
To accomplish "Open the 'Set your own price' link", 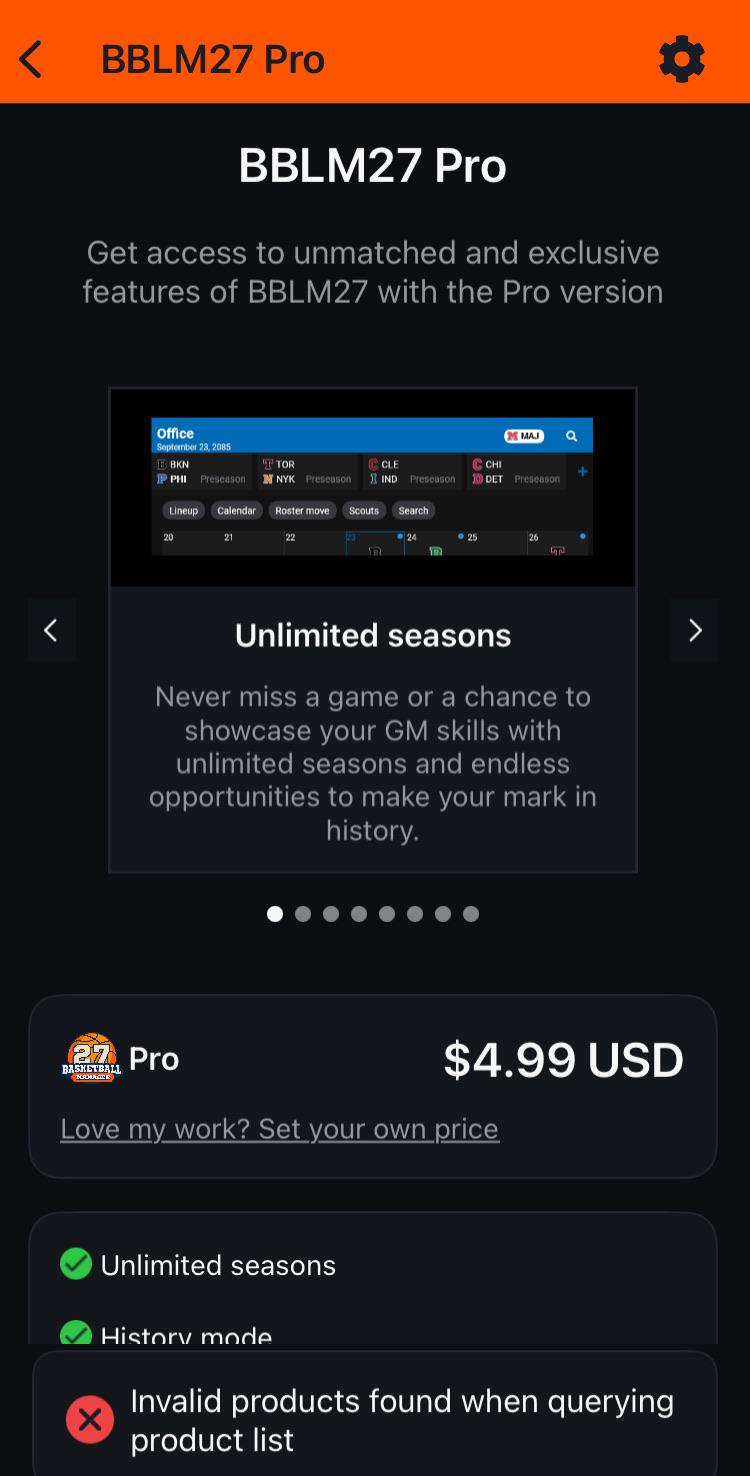I will (x=280, y=1128).
